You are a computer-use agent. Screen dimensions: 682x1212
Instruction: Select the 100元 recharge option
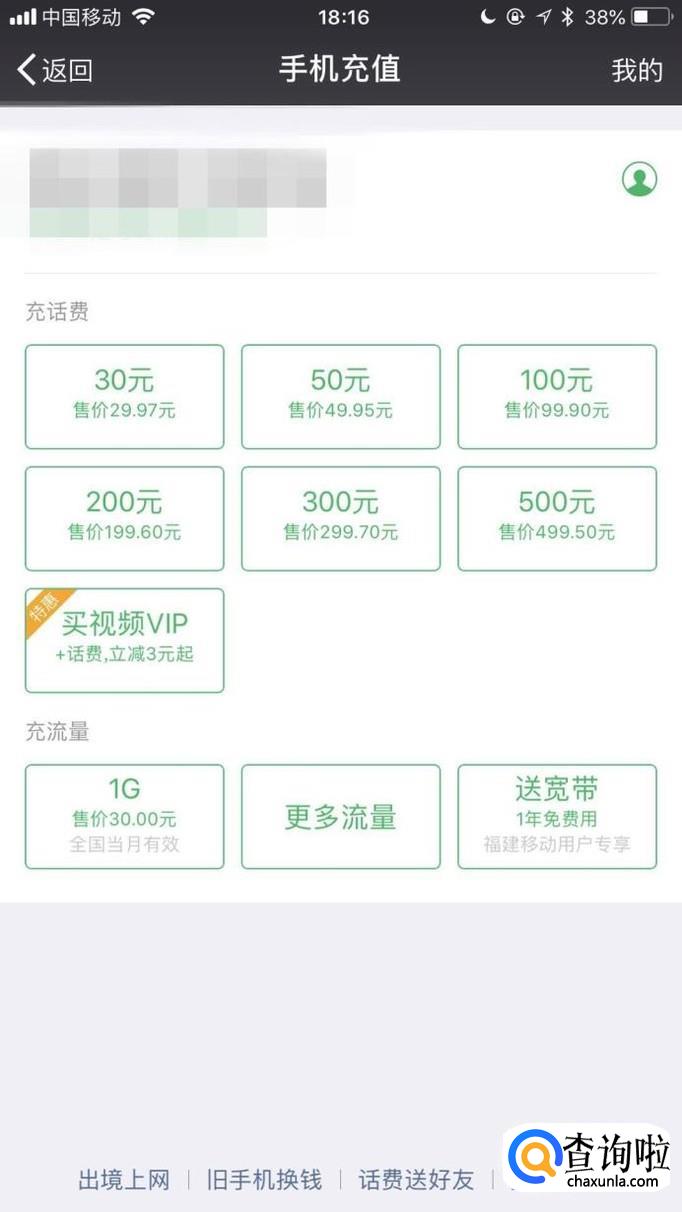click(x=556, y=396)
